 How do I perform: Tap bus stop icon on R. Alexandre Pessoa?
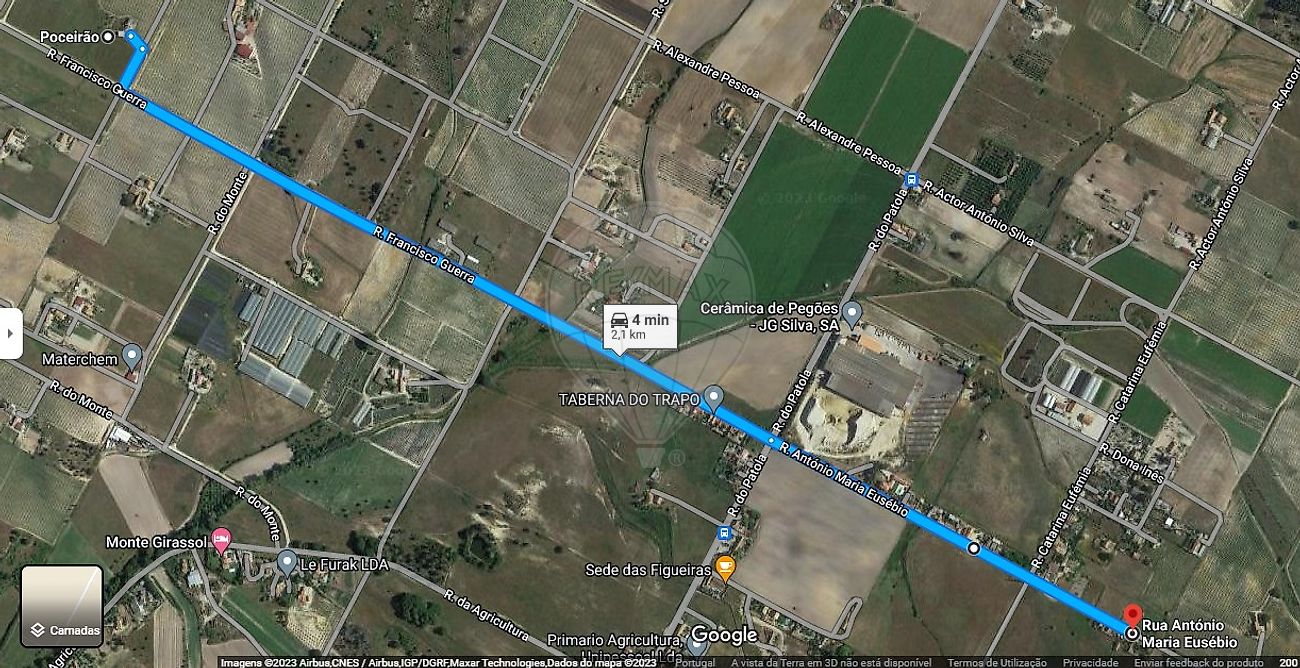(911, 180)
